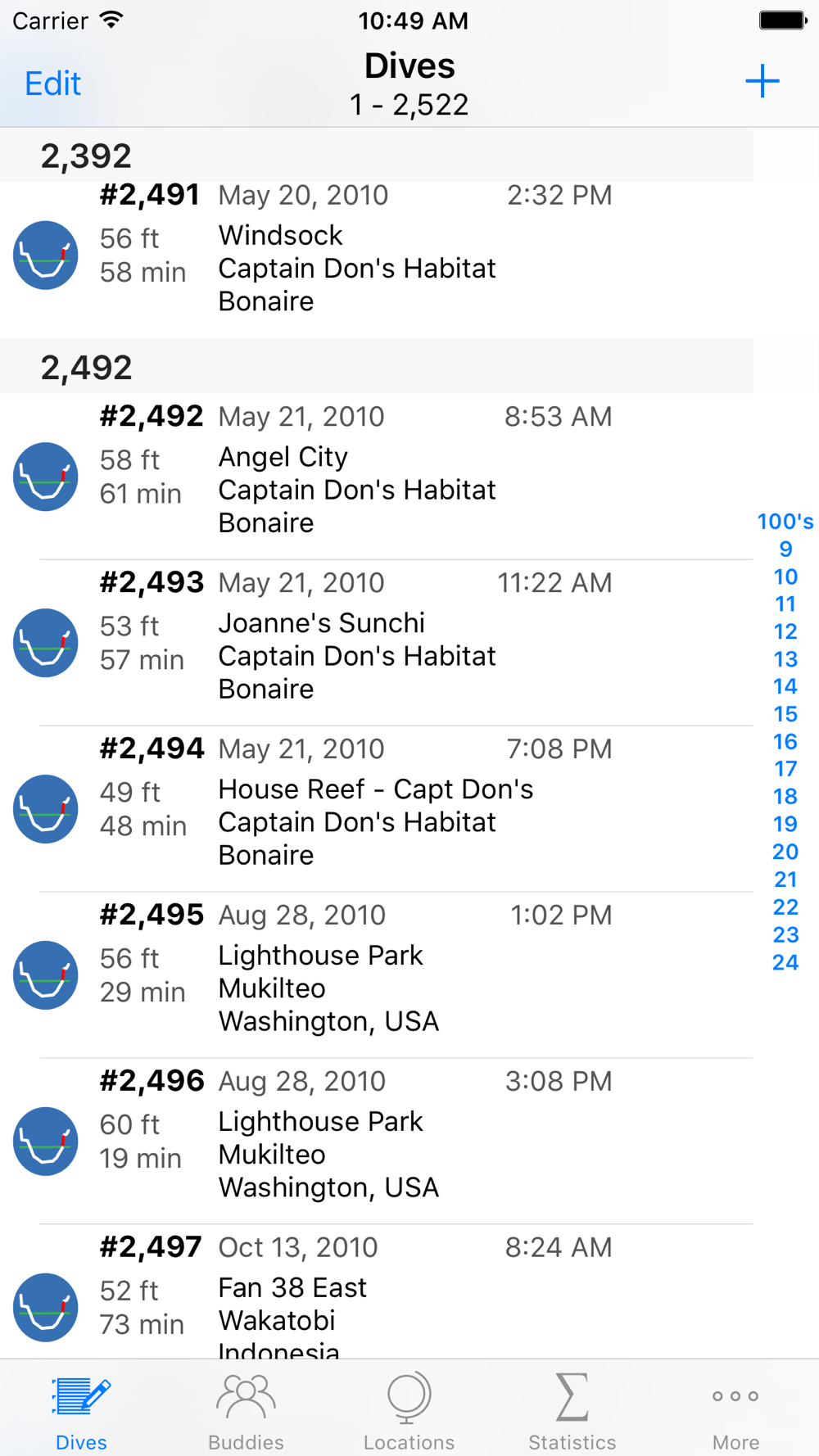Open dive #2,494 at House Reef
819x1456 pixels.
357,809
